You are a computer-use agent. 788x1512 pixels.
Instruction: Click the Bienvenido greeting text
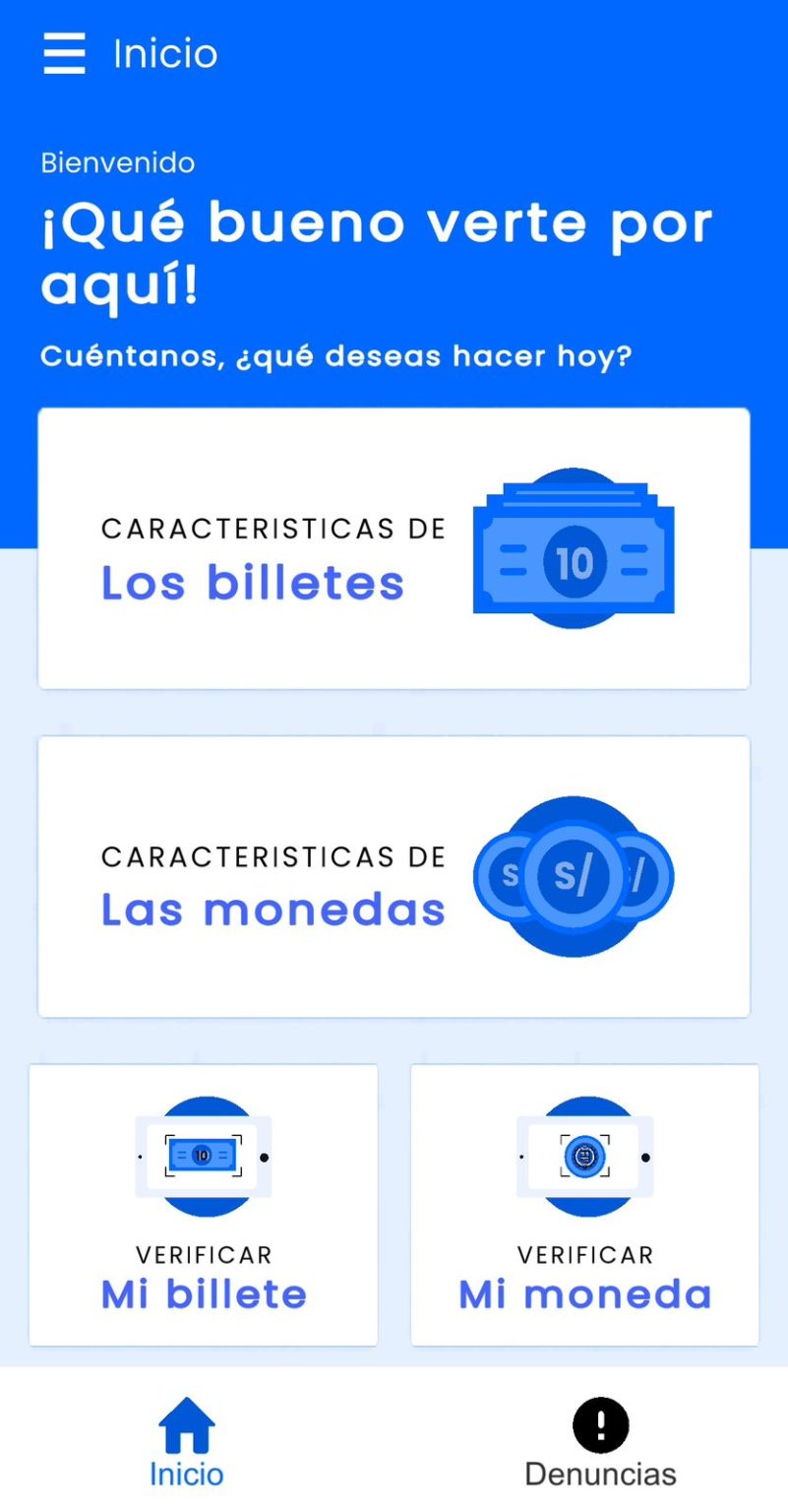(116, 162)
